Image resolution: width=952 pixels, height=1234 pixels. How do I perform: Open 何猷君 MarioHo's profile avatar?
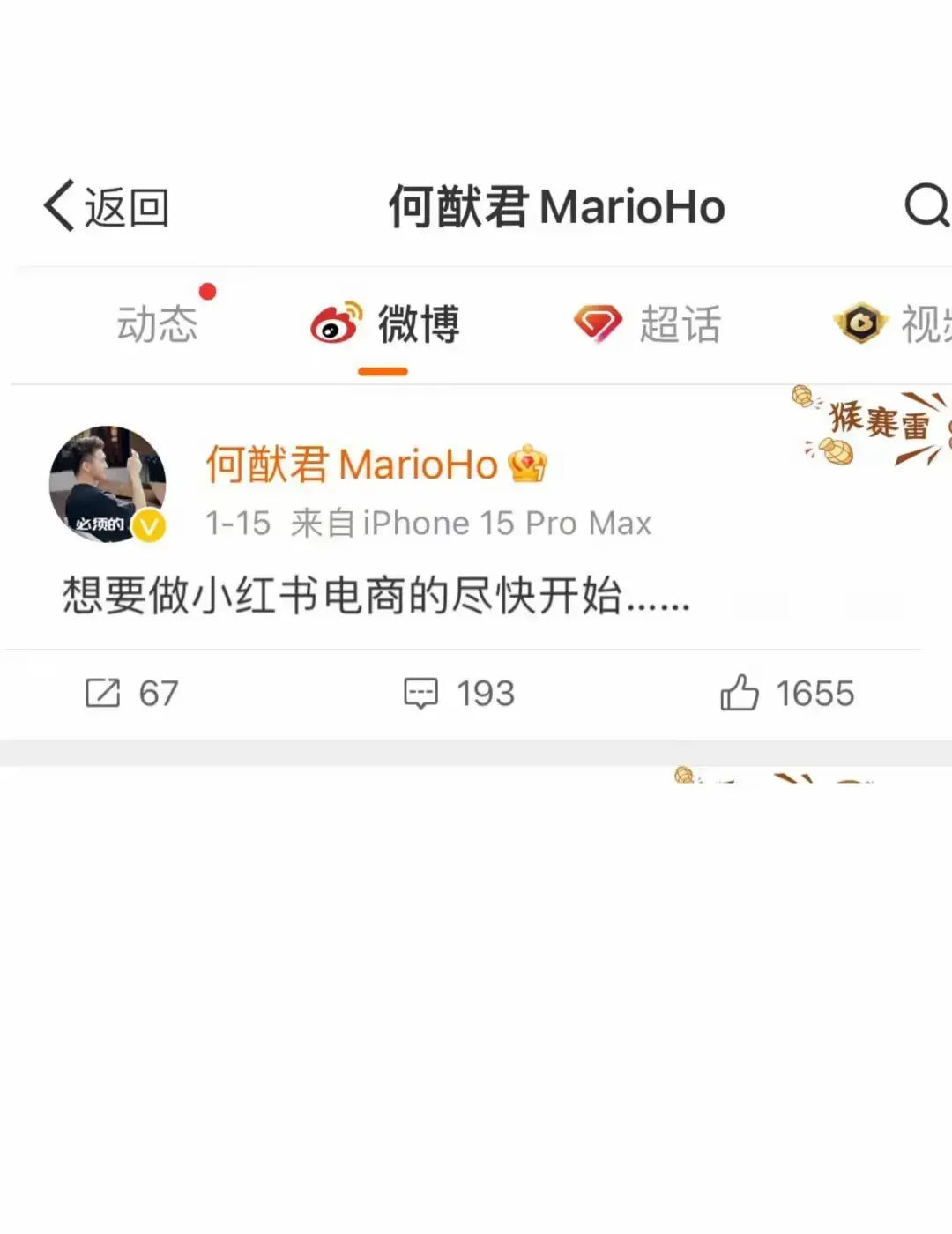(108, 484)
